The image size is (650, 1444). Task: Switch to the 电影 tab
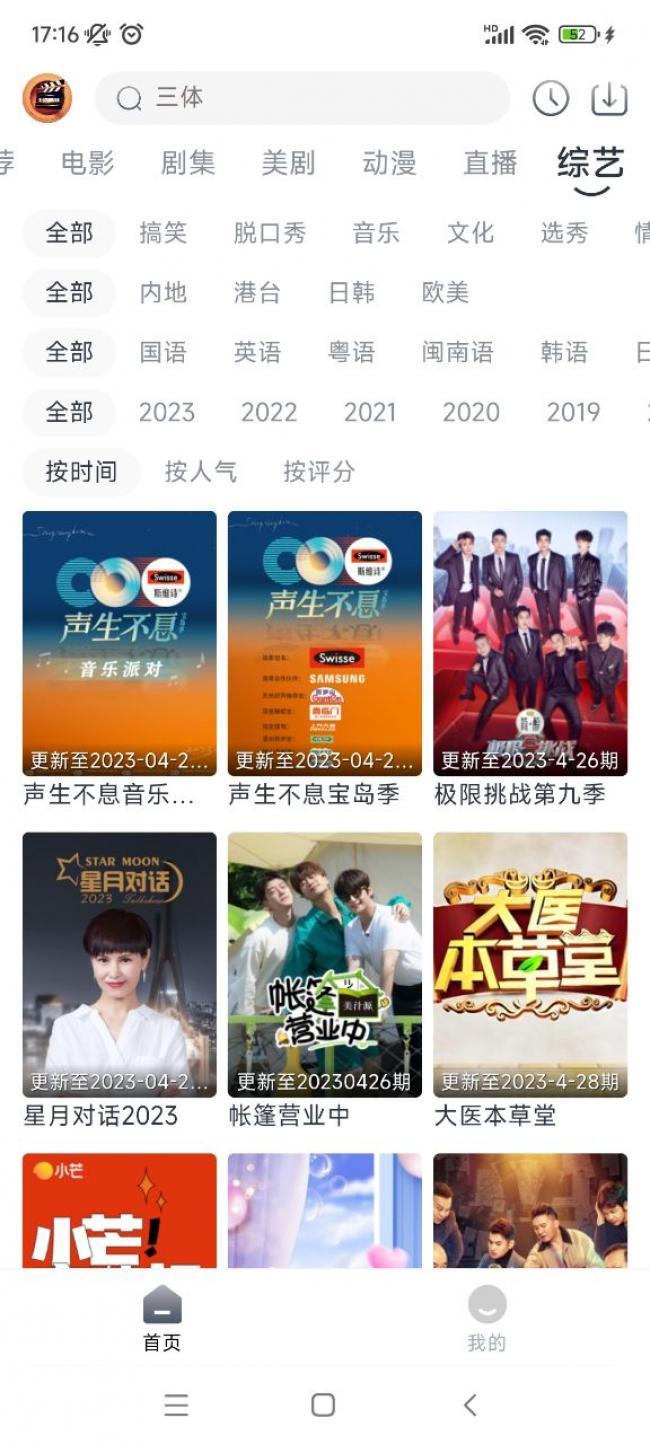click(x=88, y=163)
